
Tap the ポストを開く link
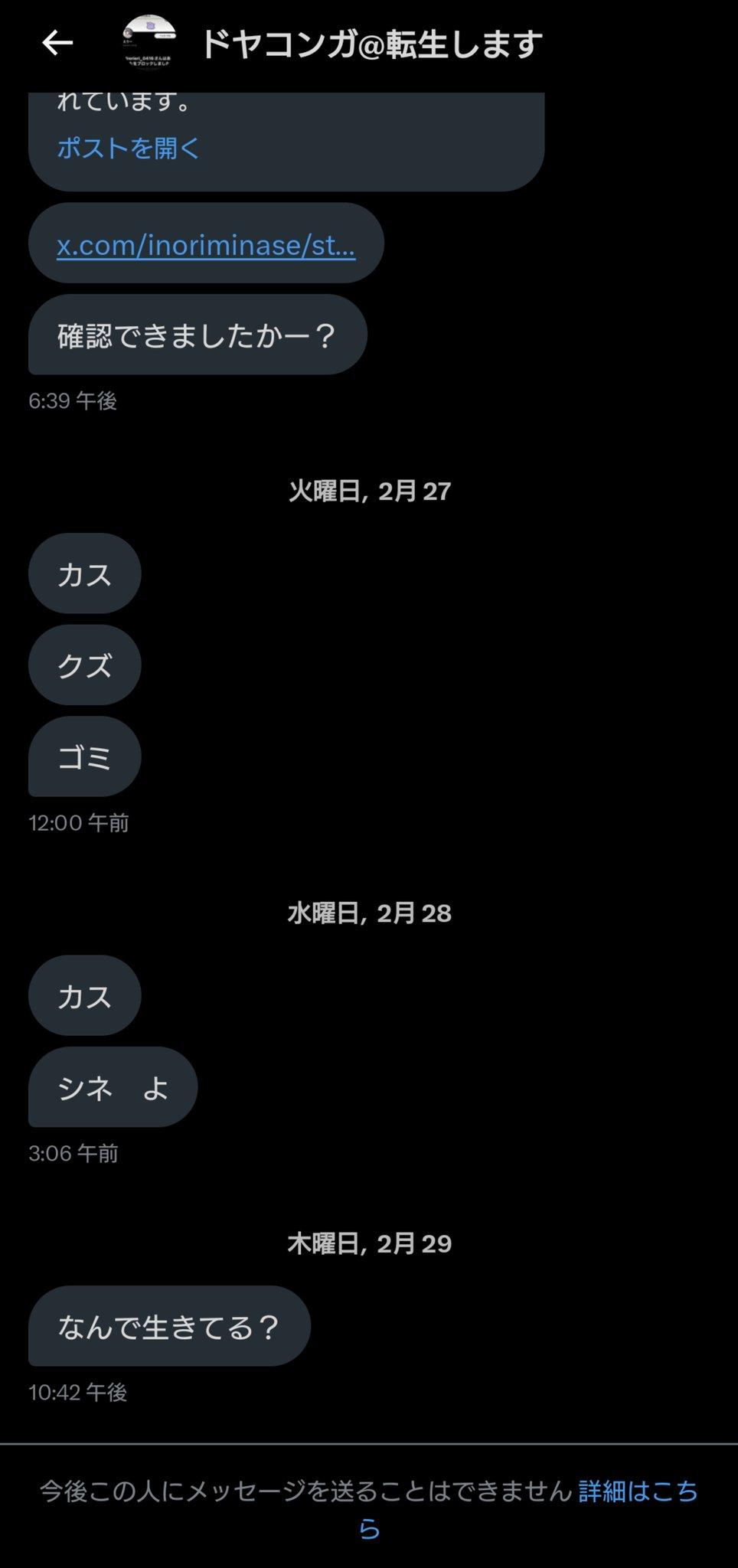tap(128, 148)
